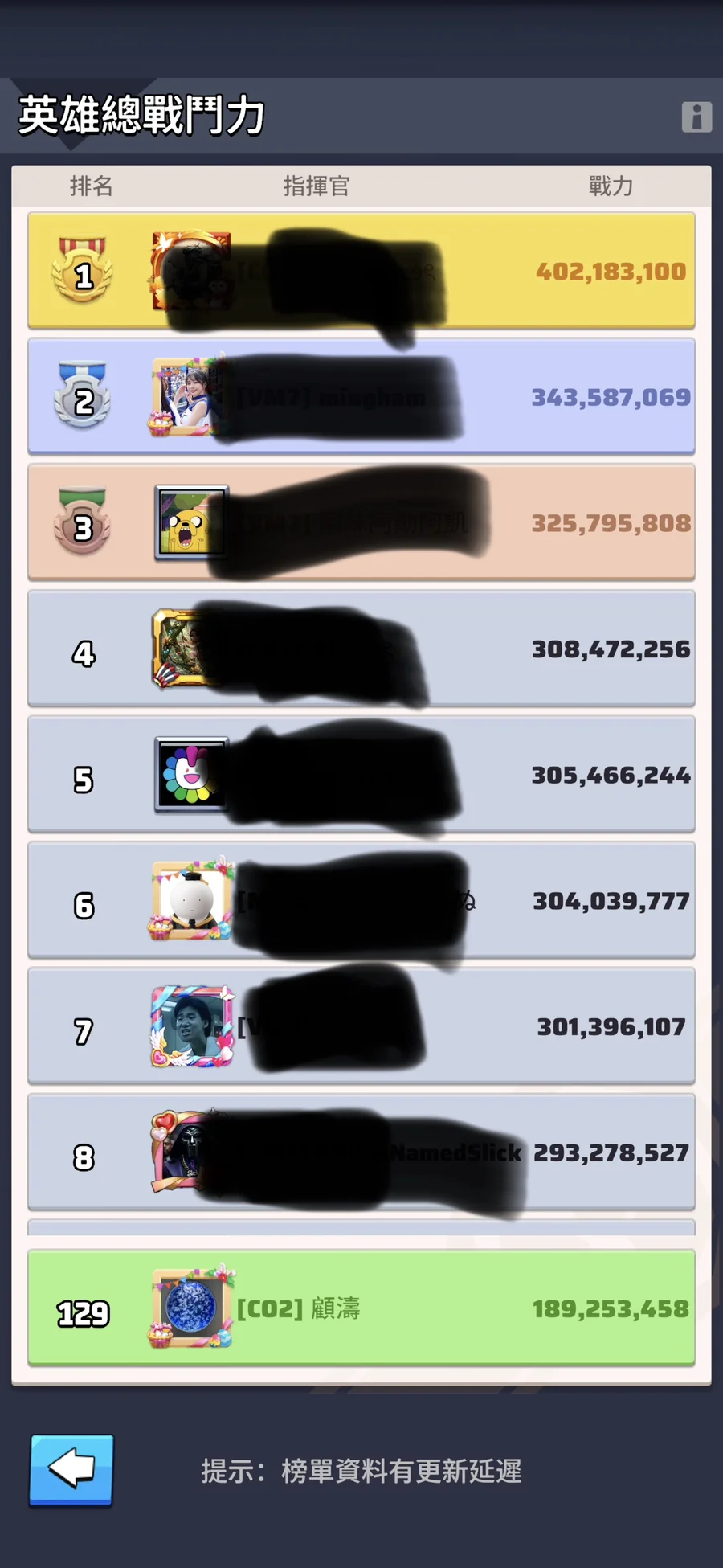Open the rank 1 commander with 402,183,100 power
Image resolution: width=723 pixels, height=1568 pixels.
coord(361,271)
